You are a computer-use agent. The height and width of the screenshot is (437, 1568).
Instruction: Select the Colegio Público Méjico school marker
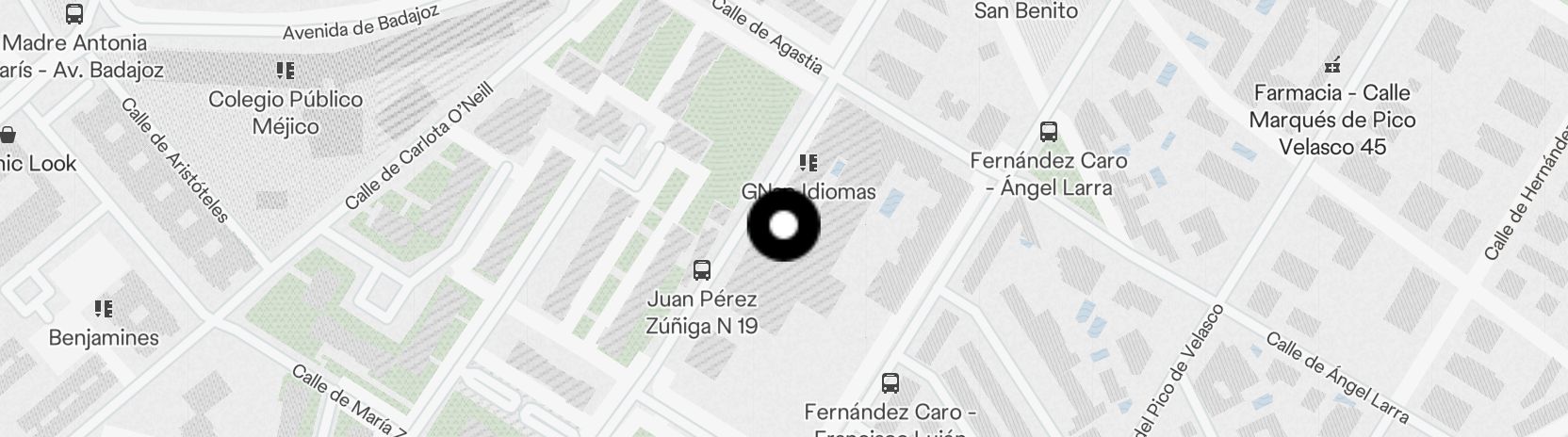285,71
